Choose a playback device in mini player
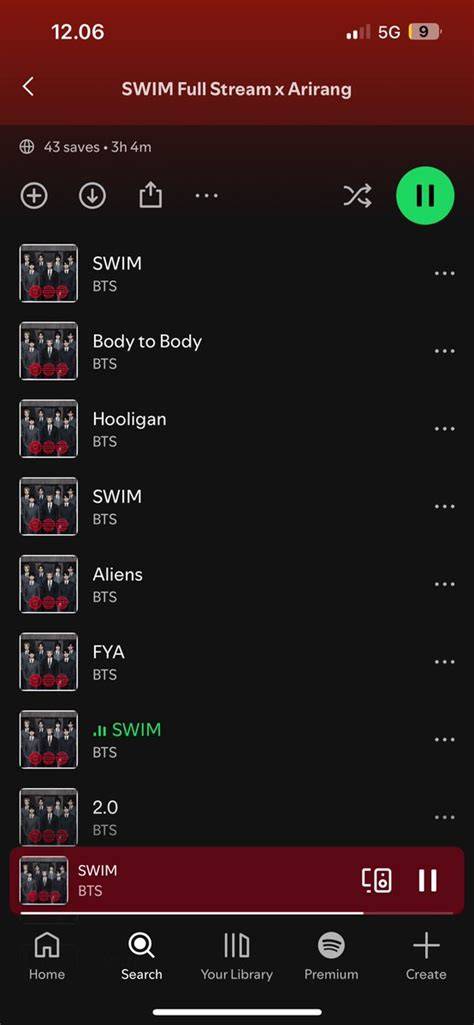 pyautogui.click(x=377, y=880)
